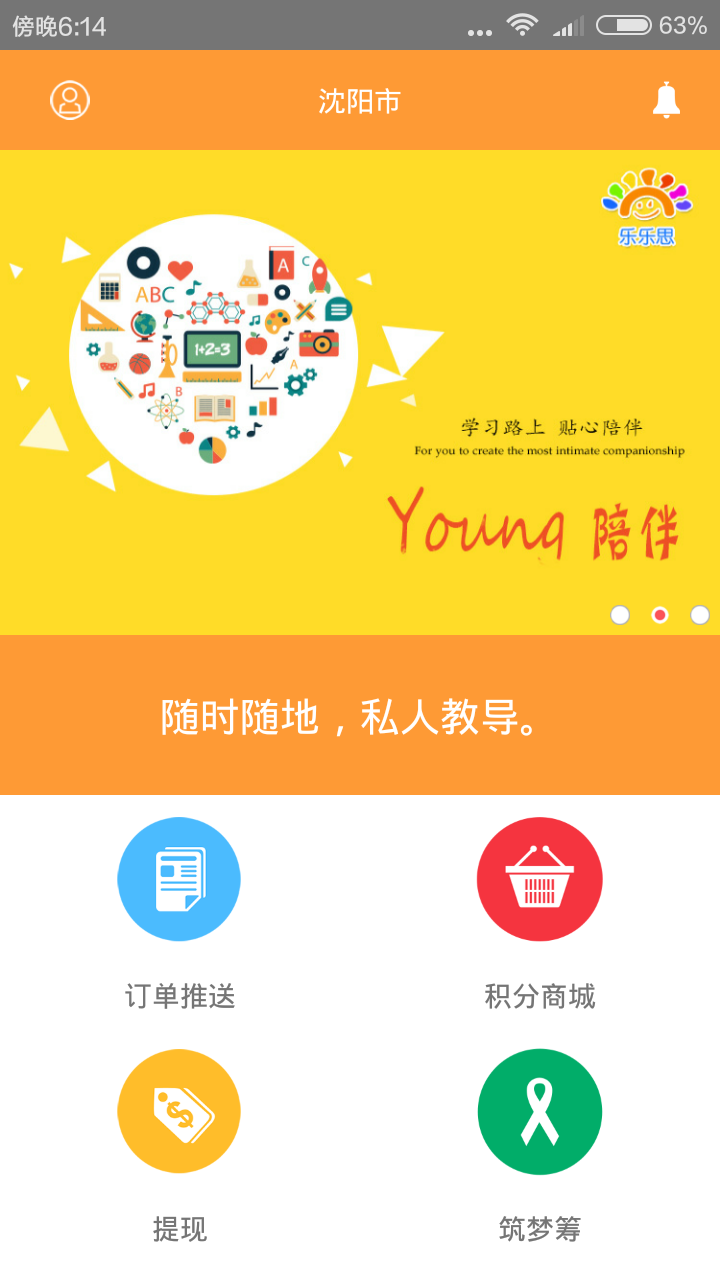Viewport: 720px width, 1280px height.
Task: Change the city from 沈阳市
Action: pyautogui.click(x=360, y=101)
